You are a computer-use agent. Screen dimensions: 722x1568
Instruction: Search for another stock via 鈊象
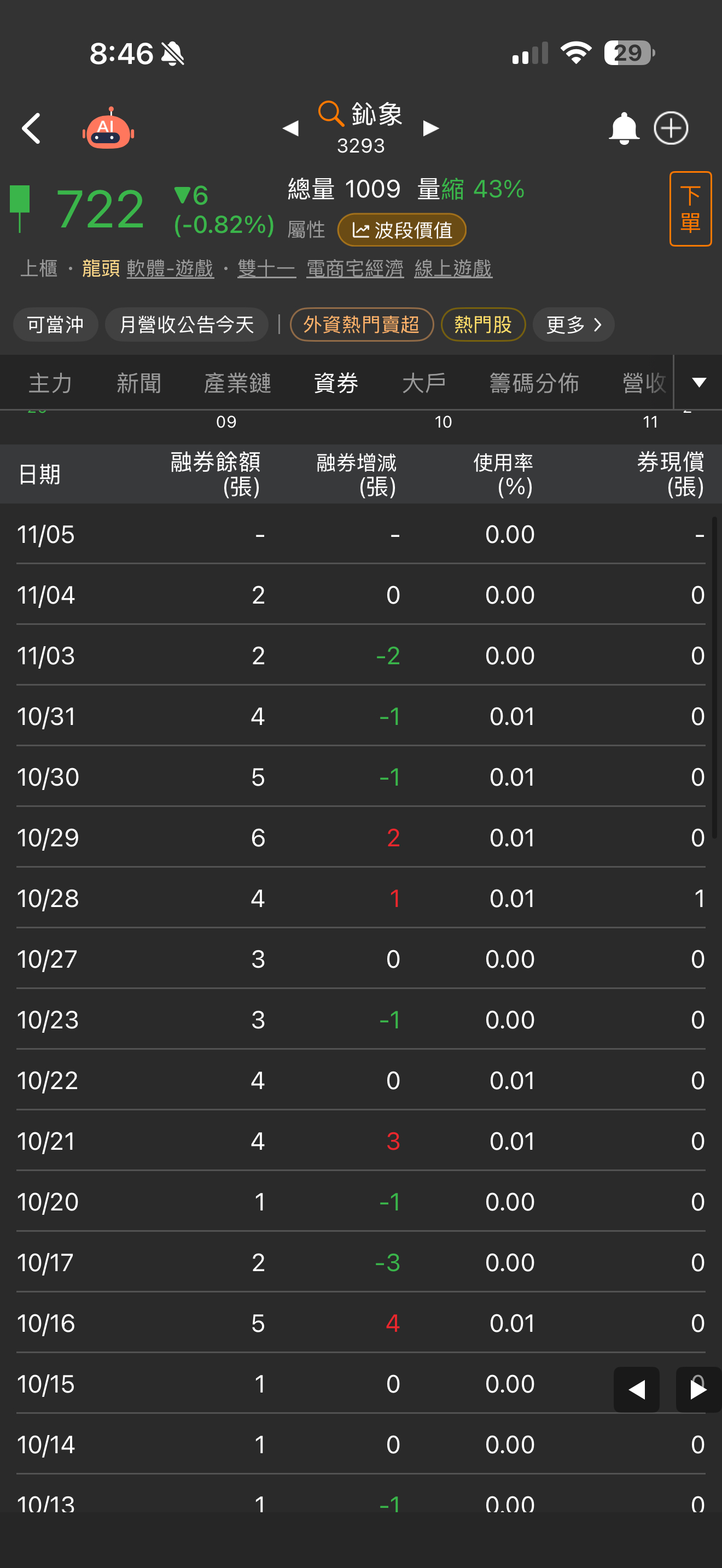tap(360, 115)
